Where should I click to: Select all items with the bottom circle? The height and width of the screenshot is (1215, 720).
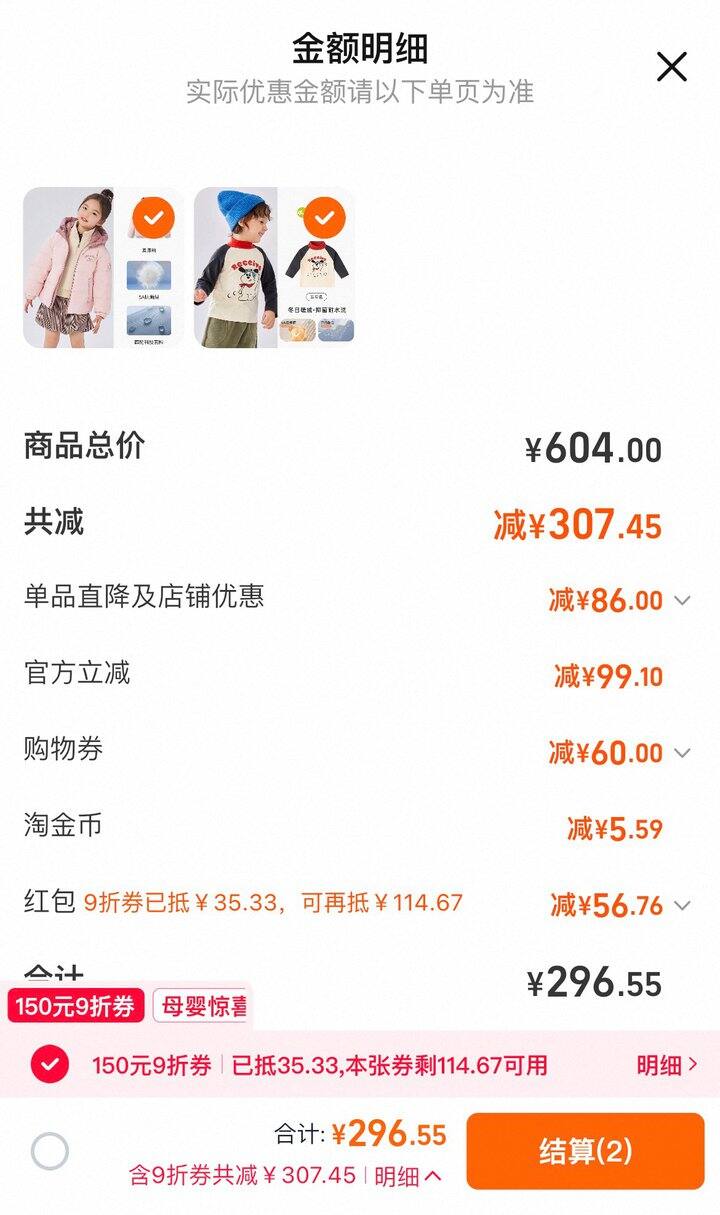click(50, 1152)
